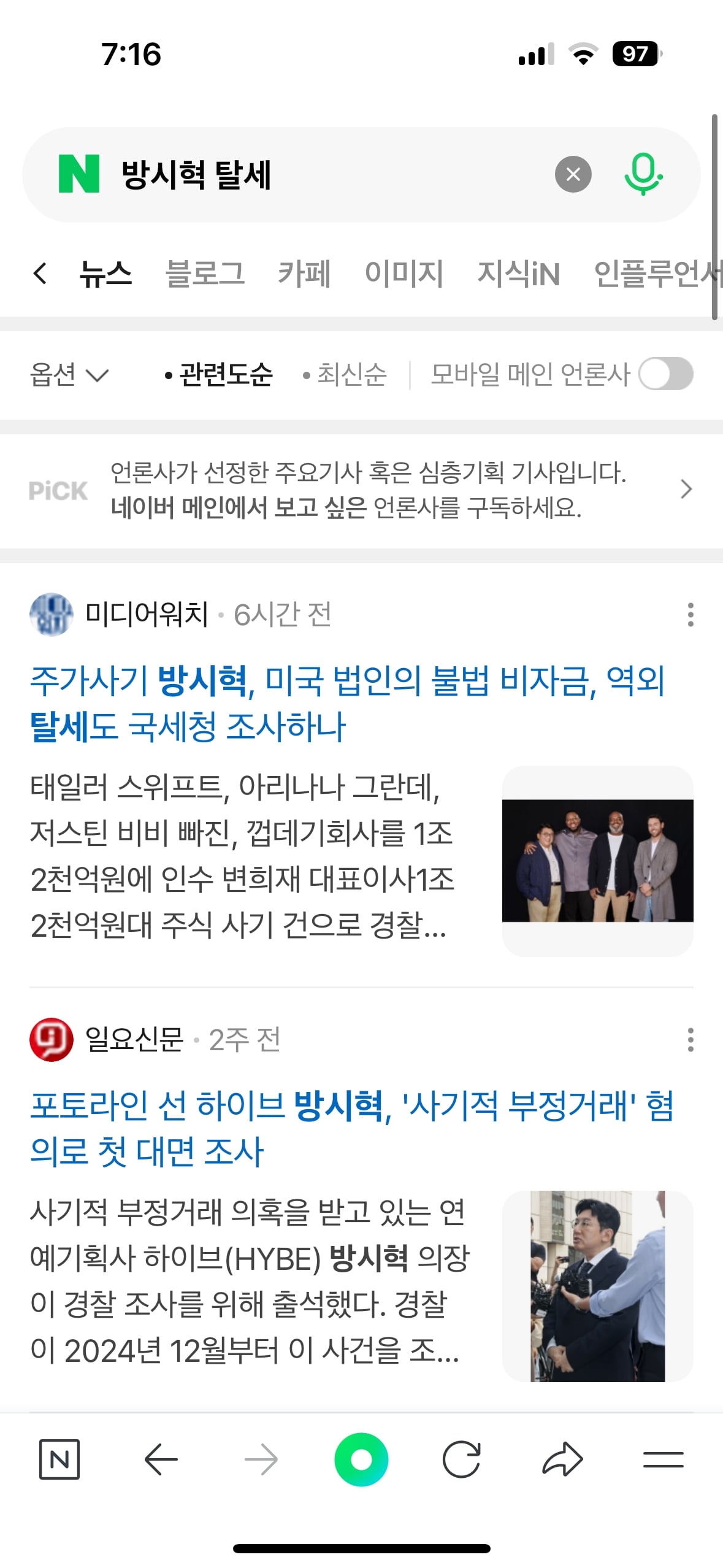723x1568 pixels.
Task: Go to Naver home via N icon
Action: tap(59, 1459)
